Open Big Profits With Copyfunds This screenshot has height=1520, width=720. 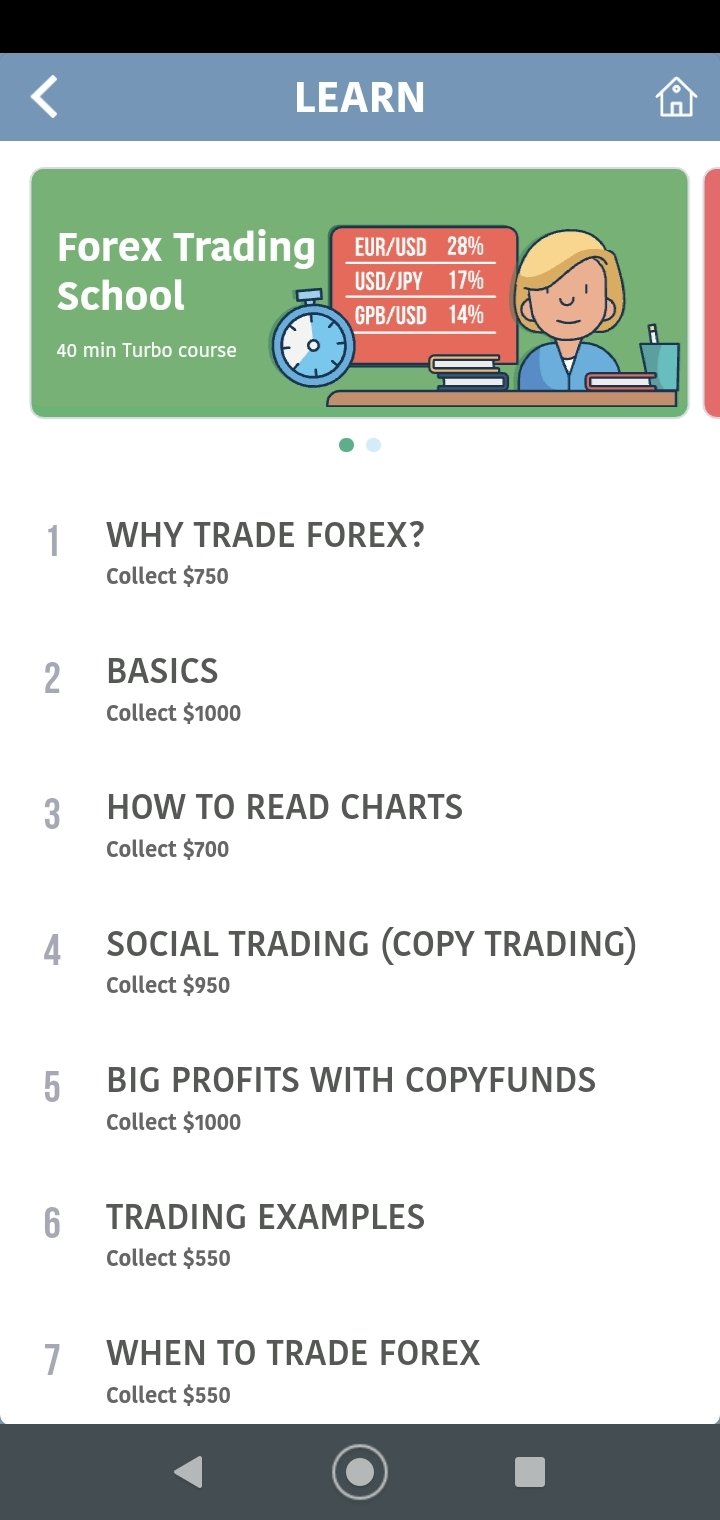[x=360, y=1098]
